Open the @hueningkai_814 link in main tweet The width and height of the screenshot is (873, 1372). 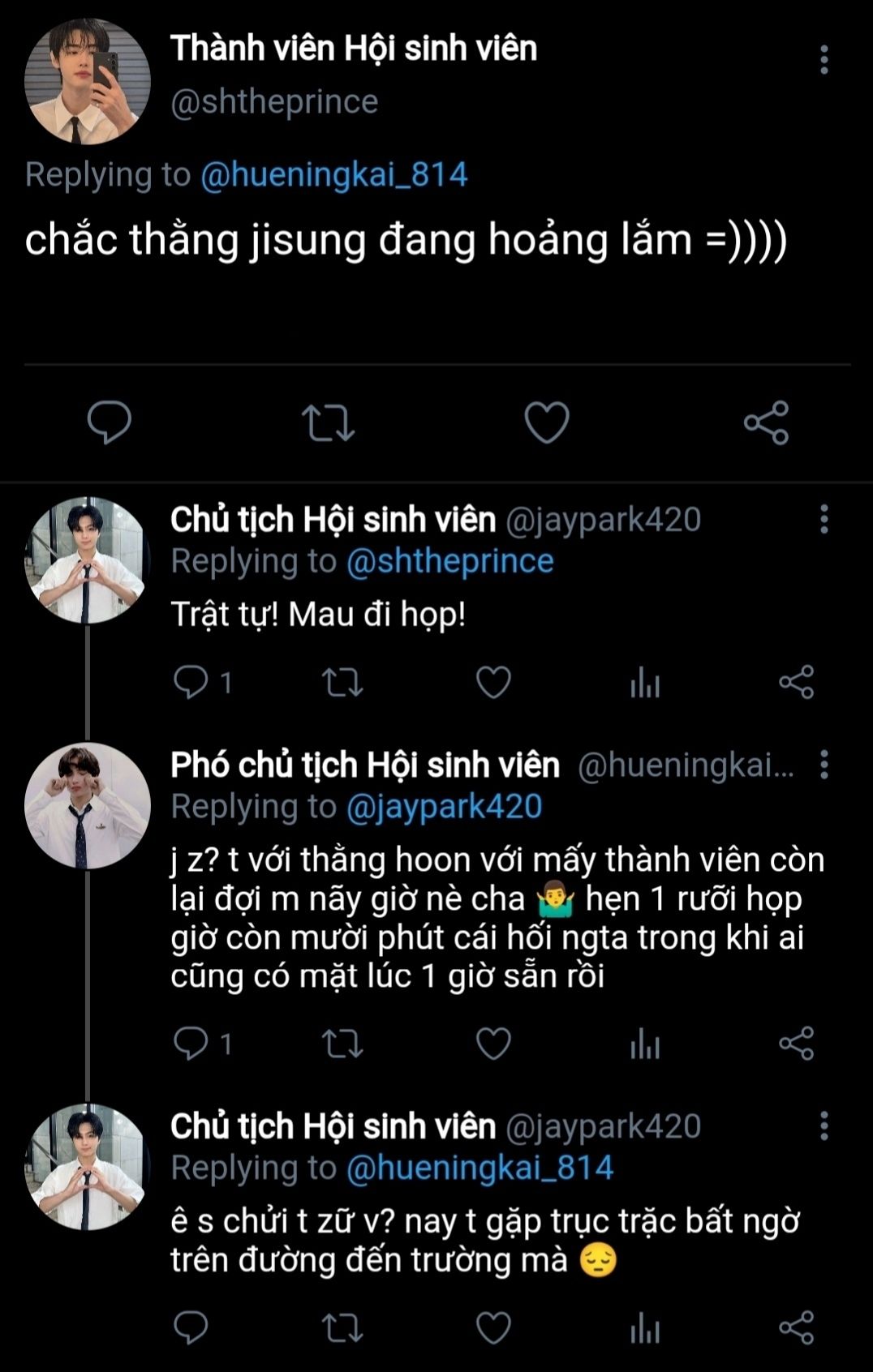(x=333, y=175)
